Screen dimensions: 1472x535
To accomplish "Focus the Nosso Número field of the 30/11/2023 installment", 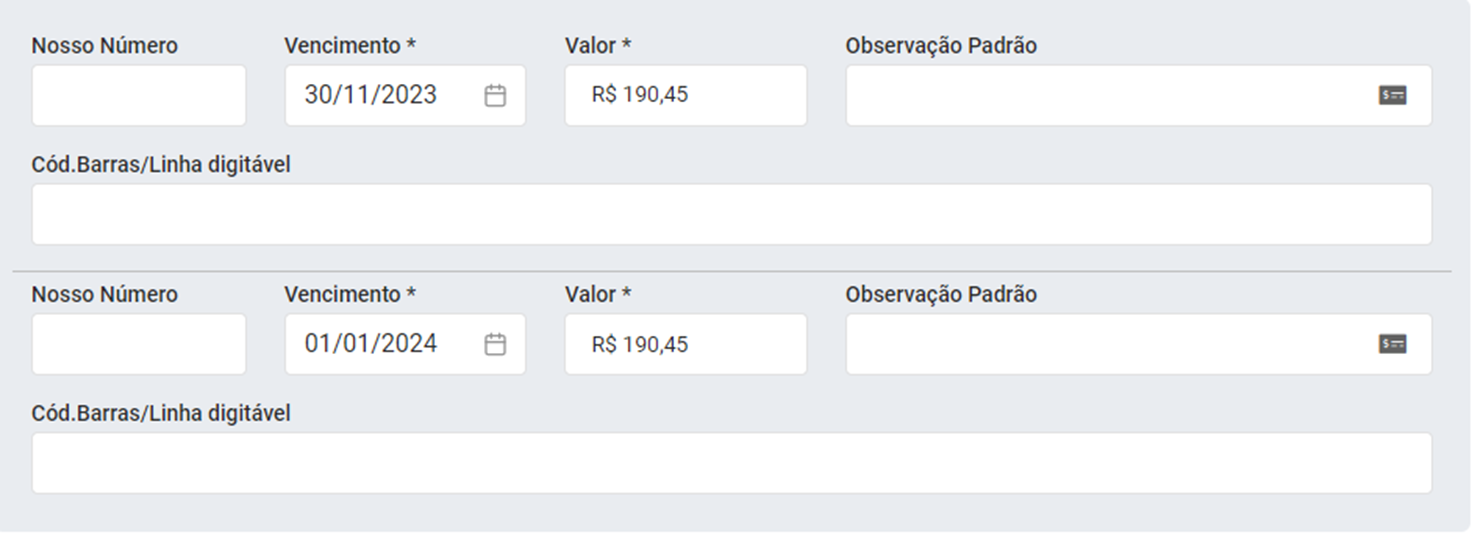I will (x=138, y=96).
